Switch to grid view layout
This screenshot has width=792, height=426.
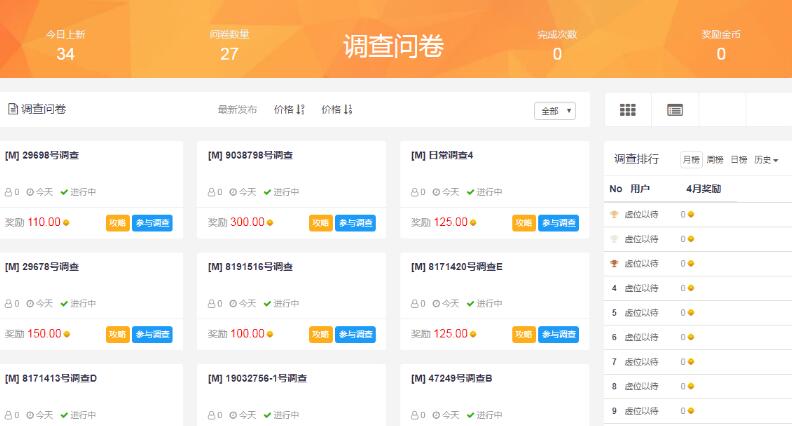(628, 110)
